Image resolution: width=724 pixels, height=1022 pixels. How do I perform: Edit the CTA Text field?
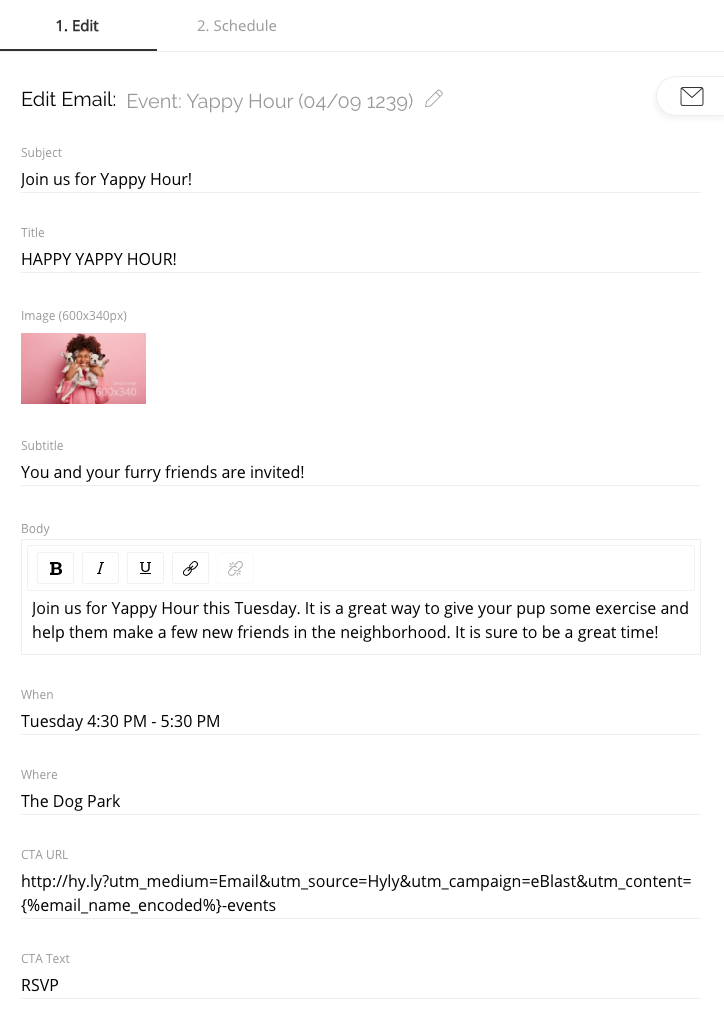pos(360,985)
